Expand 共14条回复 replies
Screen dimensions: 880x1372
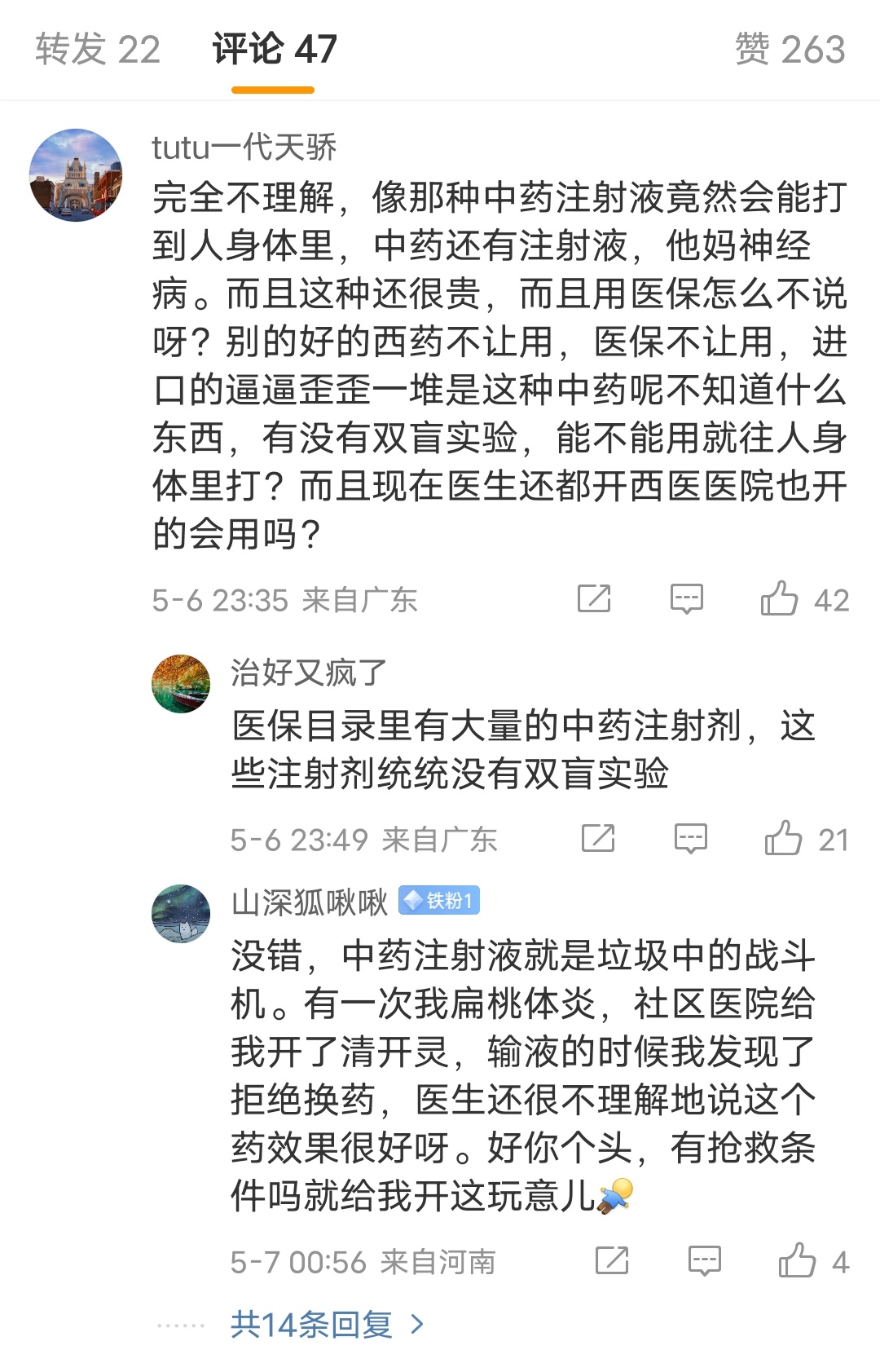[x=326, y=1325]
